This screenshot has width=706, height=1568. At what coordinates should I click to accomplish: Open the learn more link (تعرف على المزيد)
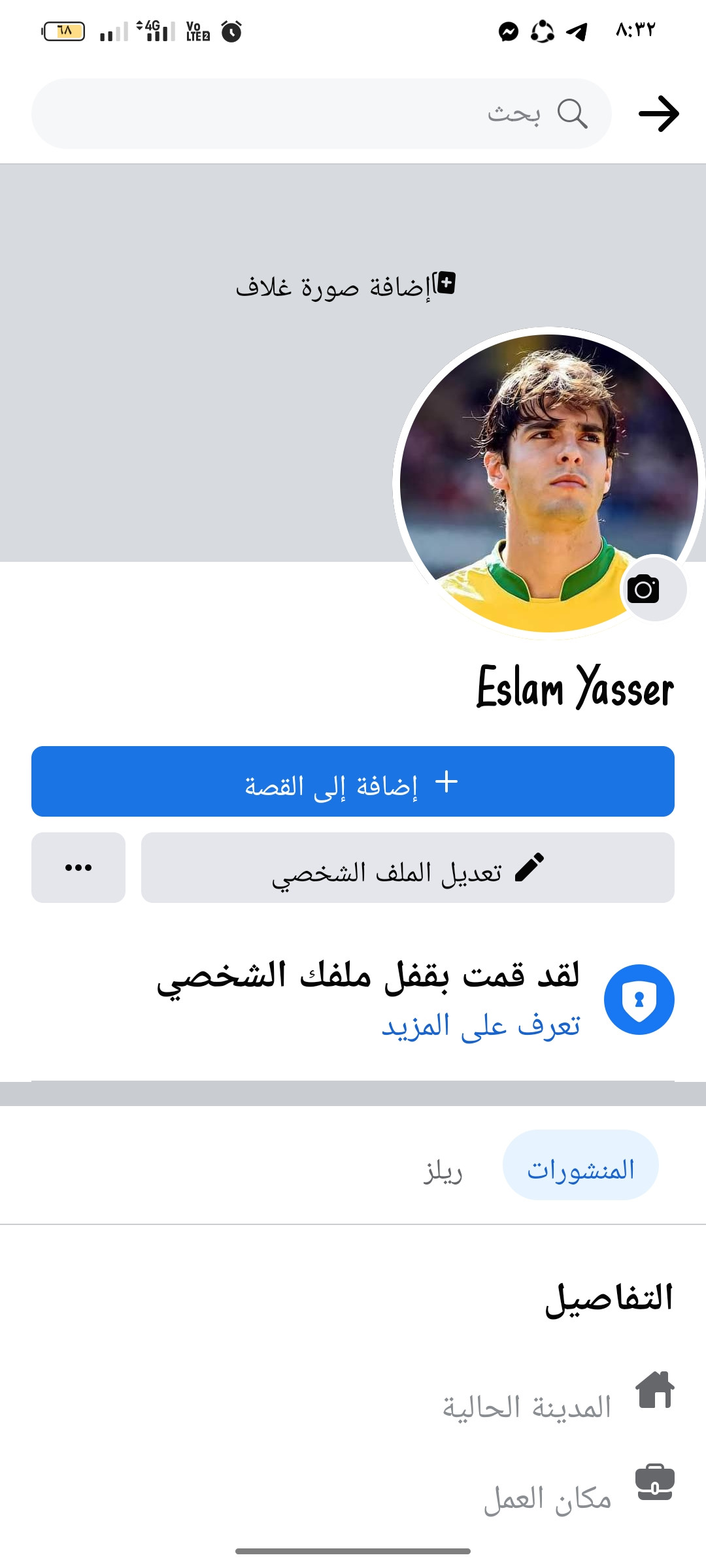coord(480,1026)
